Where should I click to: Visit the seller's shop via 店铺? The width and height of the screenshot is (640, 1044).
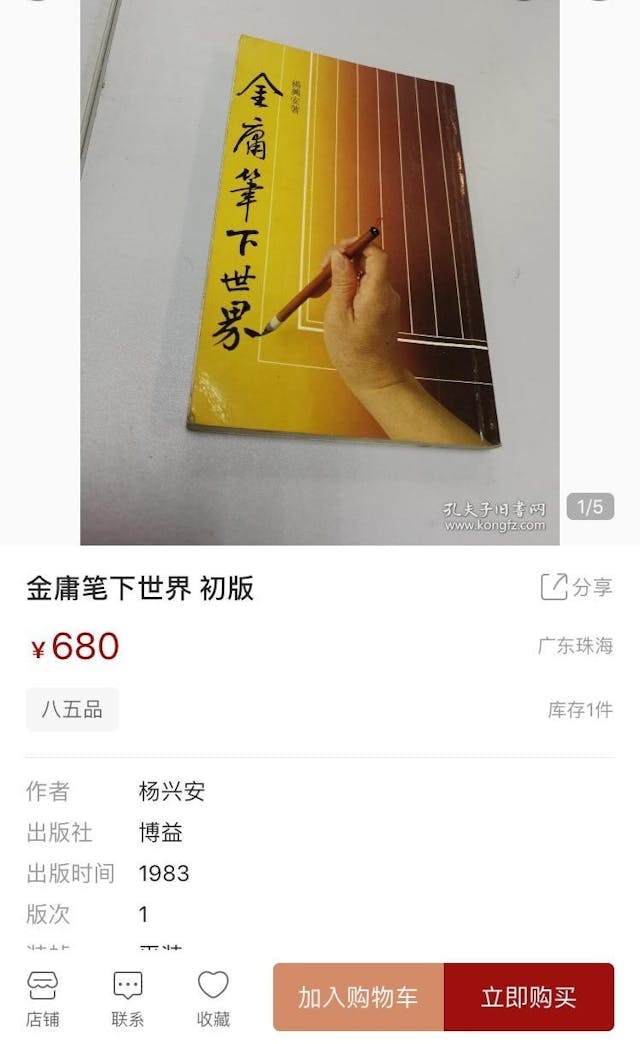pos(43,999)
